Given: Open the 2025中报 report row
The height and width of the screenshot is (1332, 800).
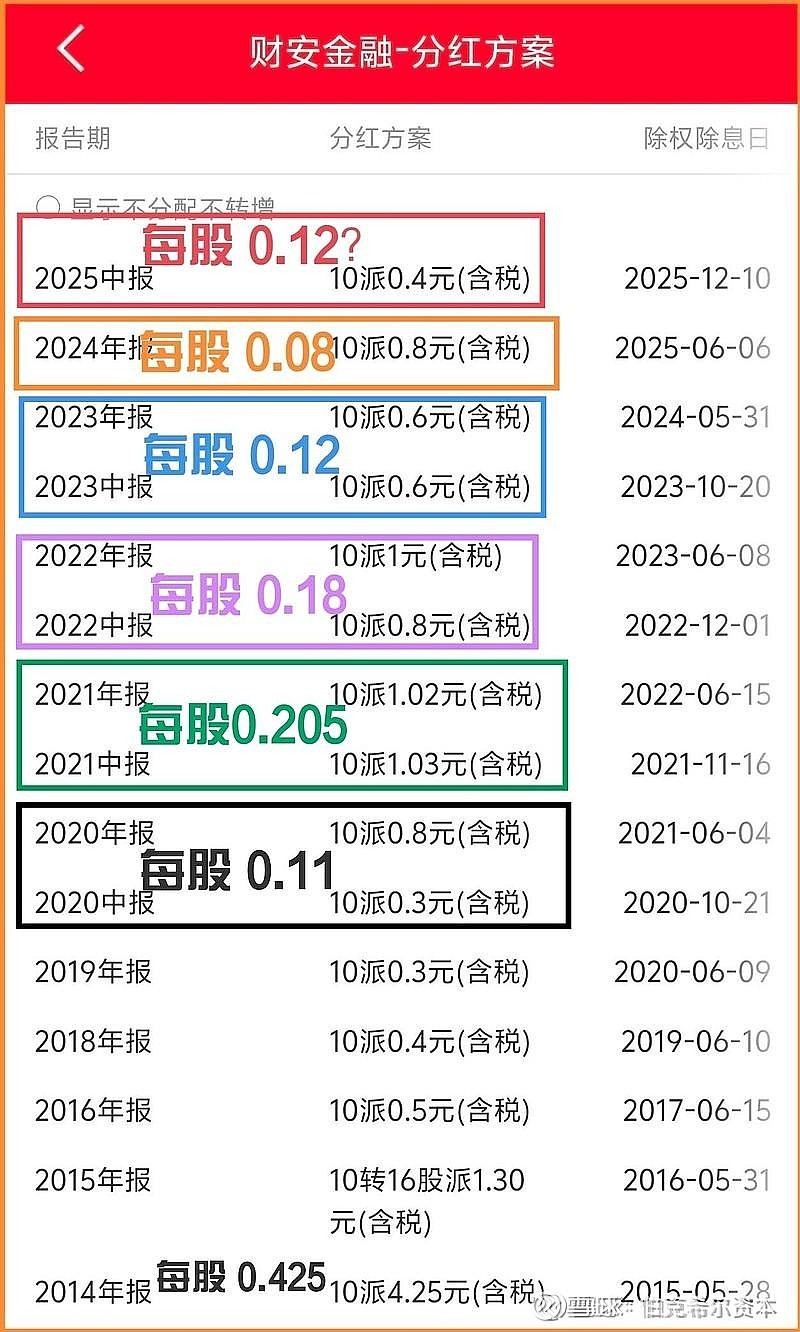Looking at the screenshot, I should coord(90,278).
